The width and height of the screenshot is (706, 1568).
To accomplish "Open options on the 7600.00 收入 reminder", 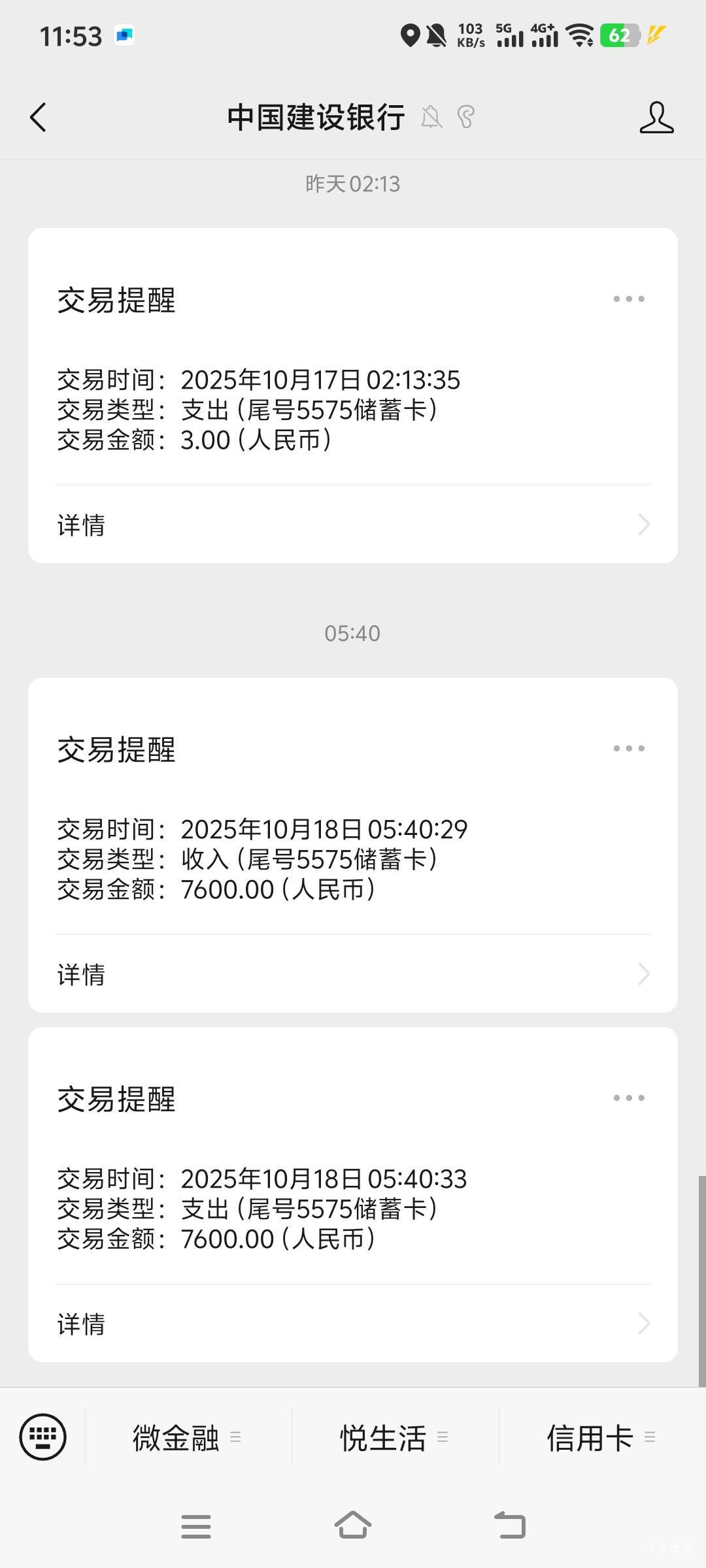I will click(x=629, y=749).
